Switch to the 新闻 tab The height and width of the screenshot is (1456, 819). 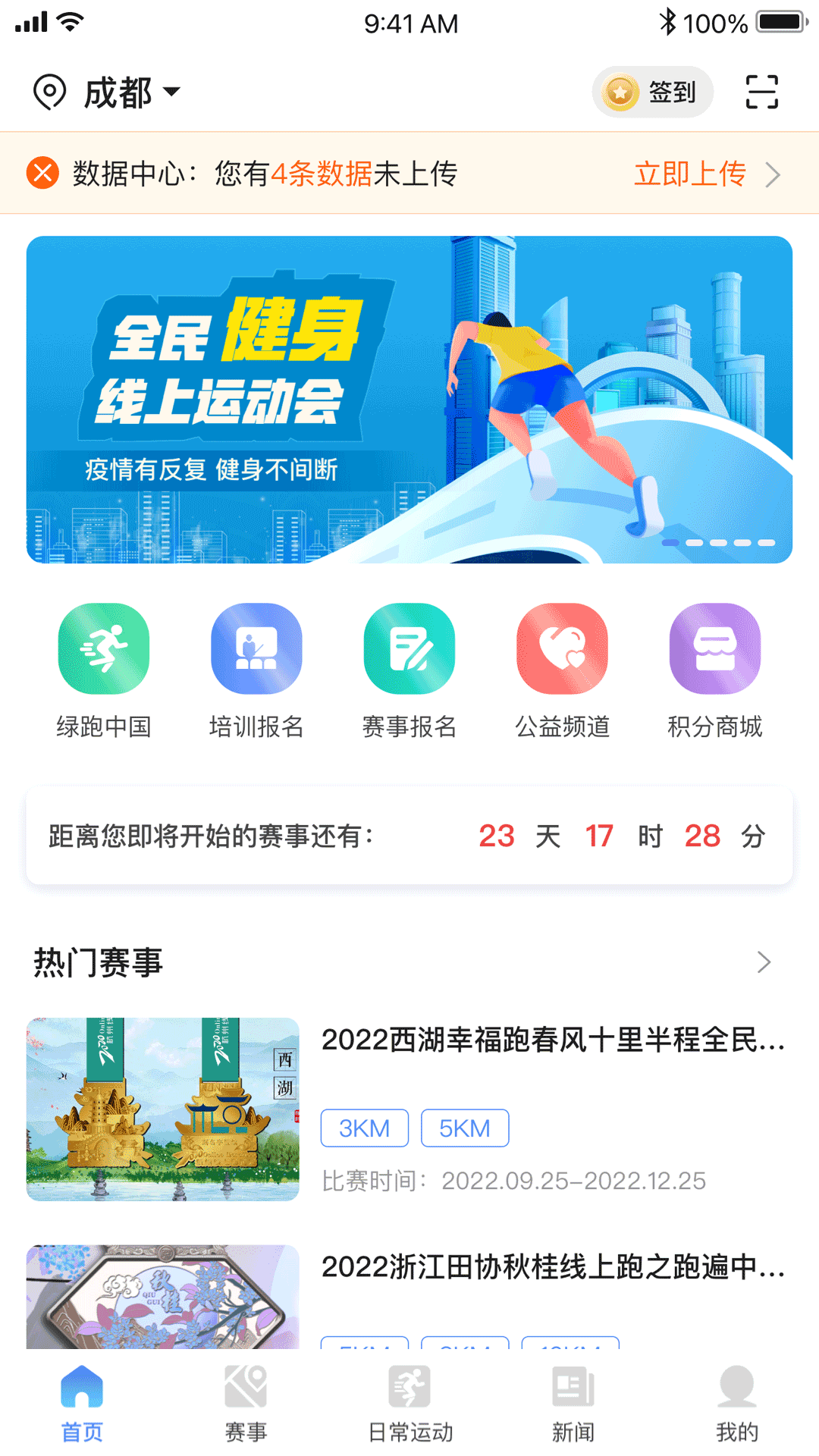pos(573,1404)
